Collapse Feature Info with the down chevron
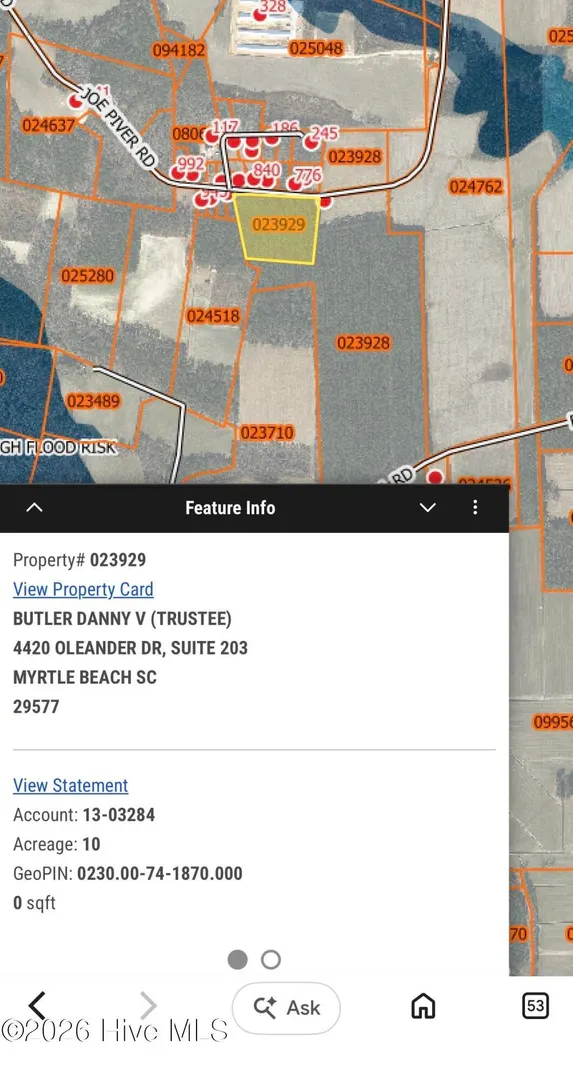This screenshot has height=1080, width=573. point(428,508)
